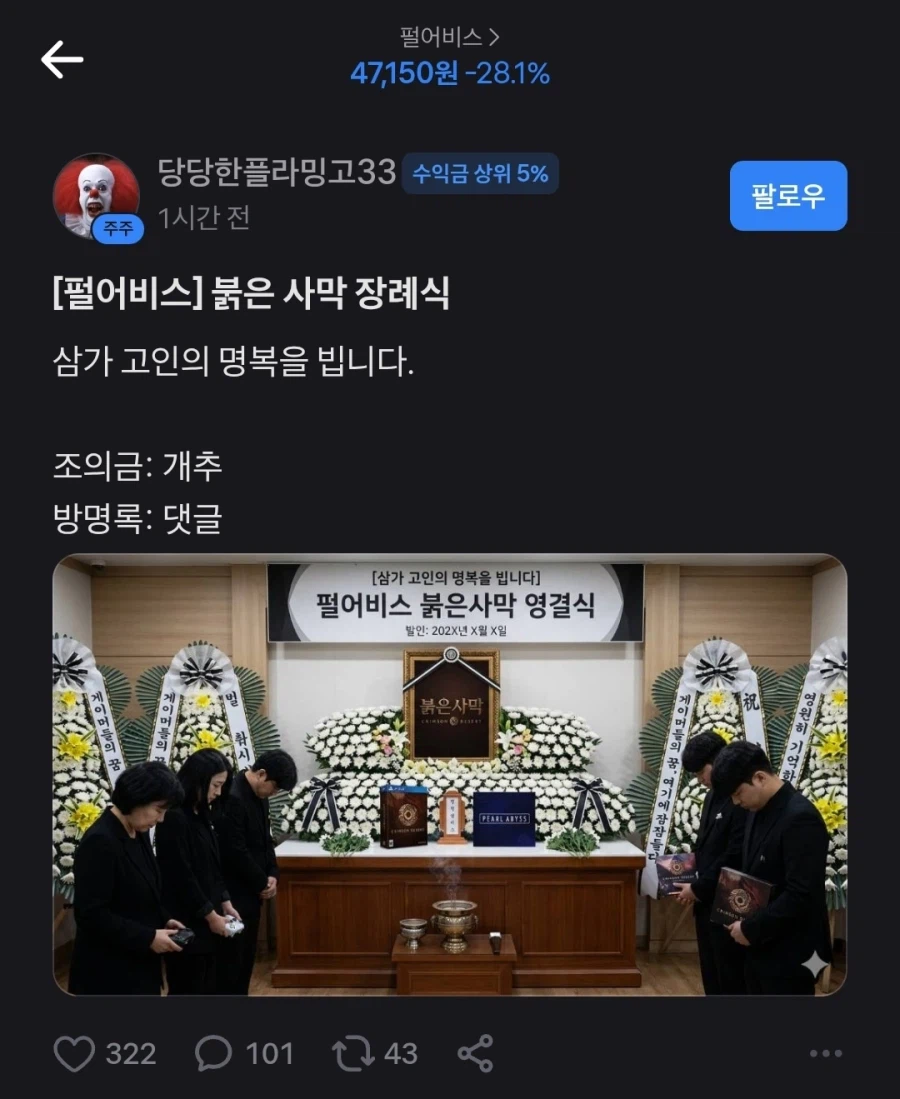Open the funeral image in the post
900x1099 pixels.
(449, 775)
